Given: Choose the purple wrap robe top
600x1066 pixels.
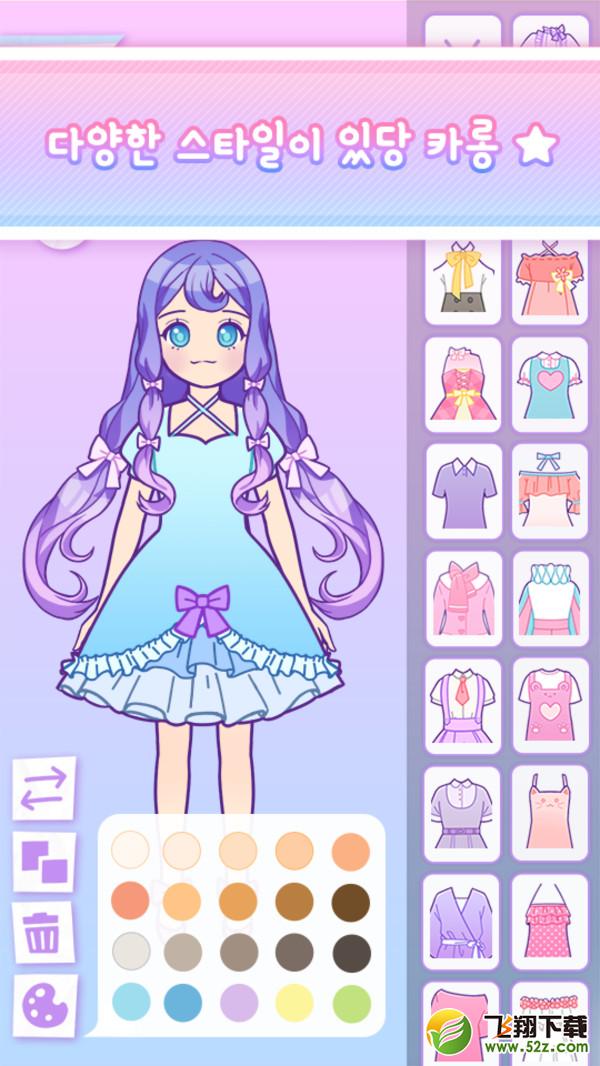Looking at the screenshot, I should tap(461, 922).
